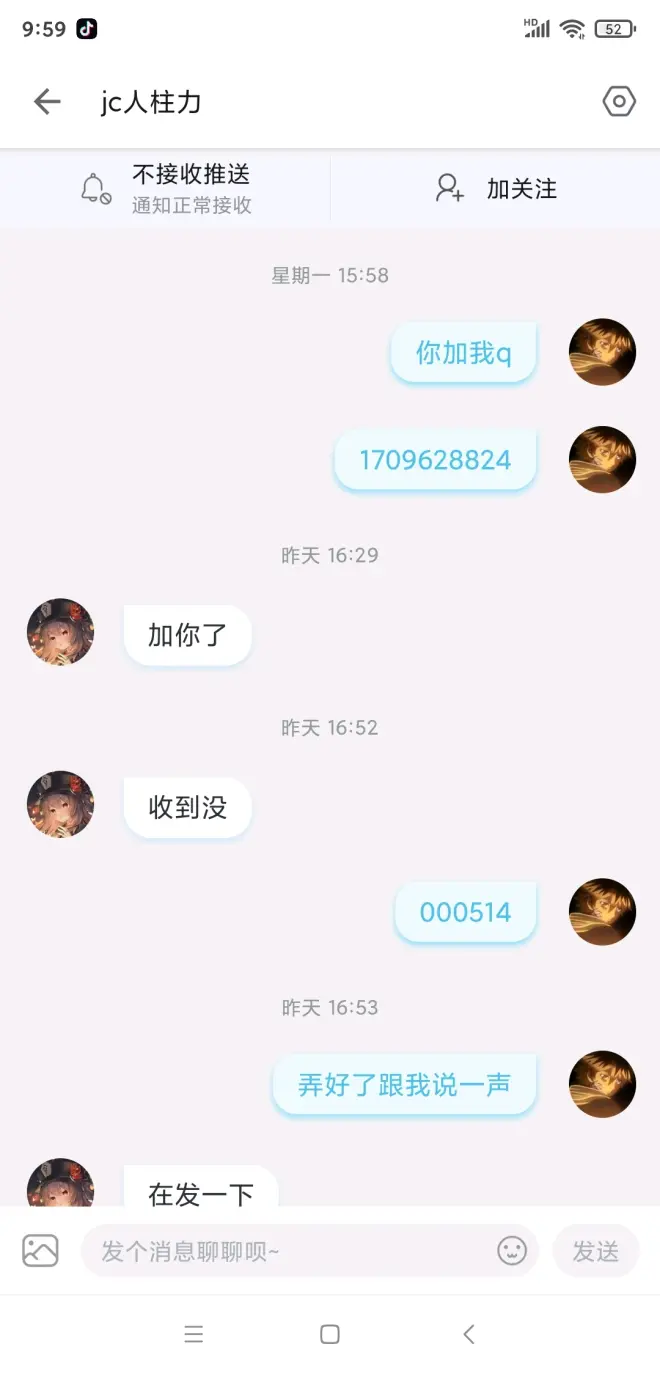Tap the 不接收推送 notification option
Image resolution: width=660 pixels, height=1374 pixels.
tap(165, 188)
